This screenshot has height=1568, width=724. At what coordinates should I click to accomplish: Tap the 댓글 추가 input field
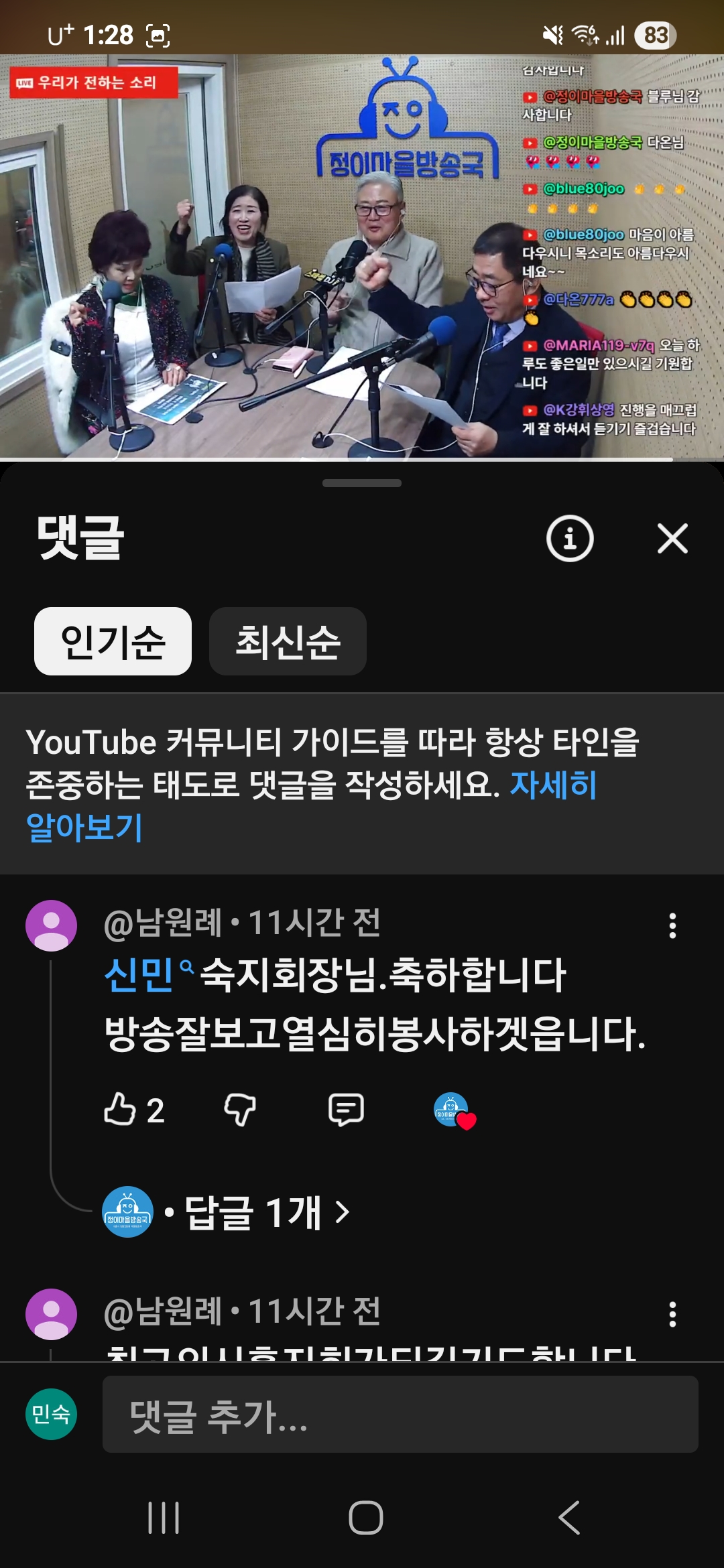coord(400,1414)
